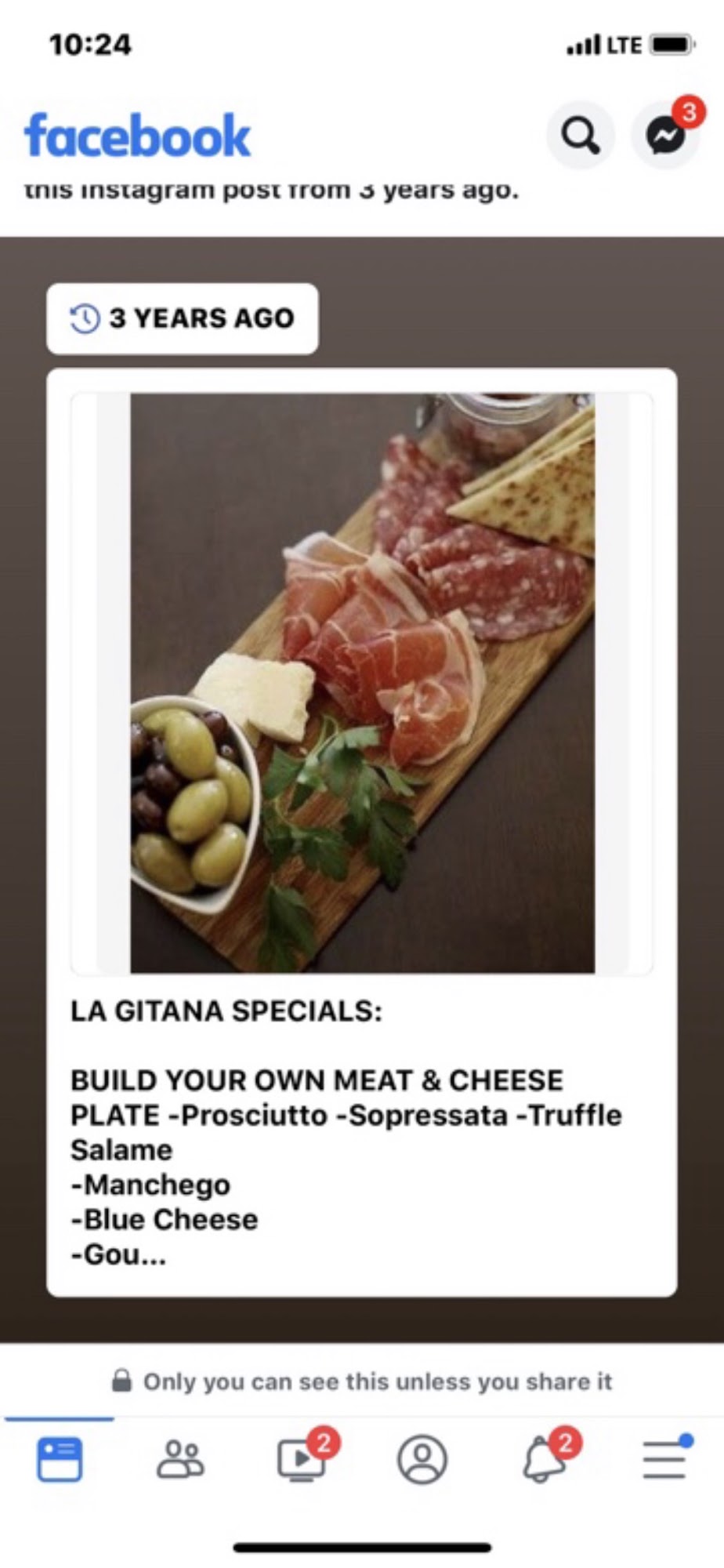Switch to the Profile tab
This screenshot has width=724, height=1568.
(x=422, y=1459)
